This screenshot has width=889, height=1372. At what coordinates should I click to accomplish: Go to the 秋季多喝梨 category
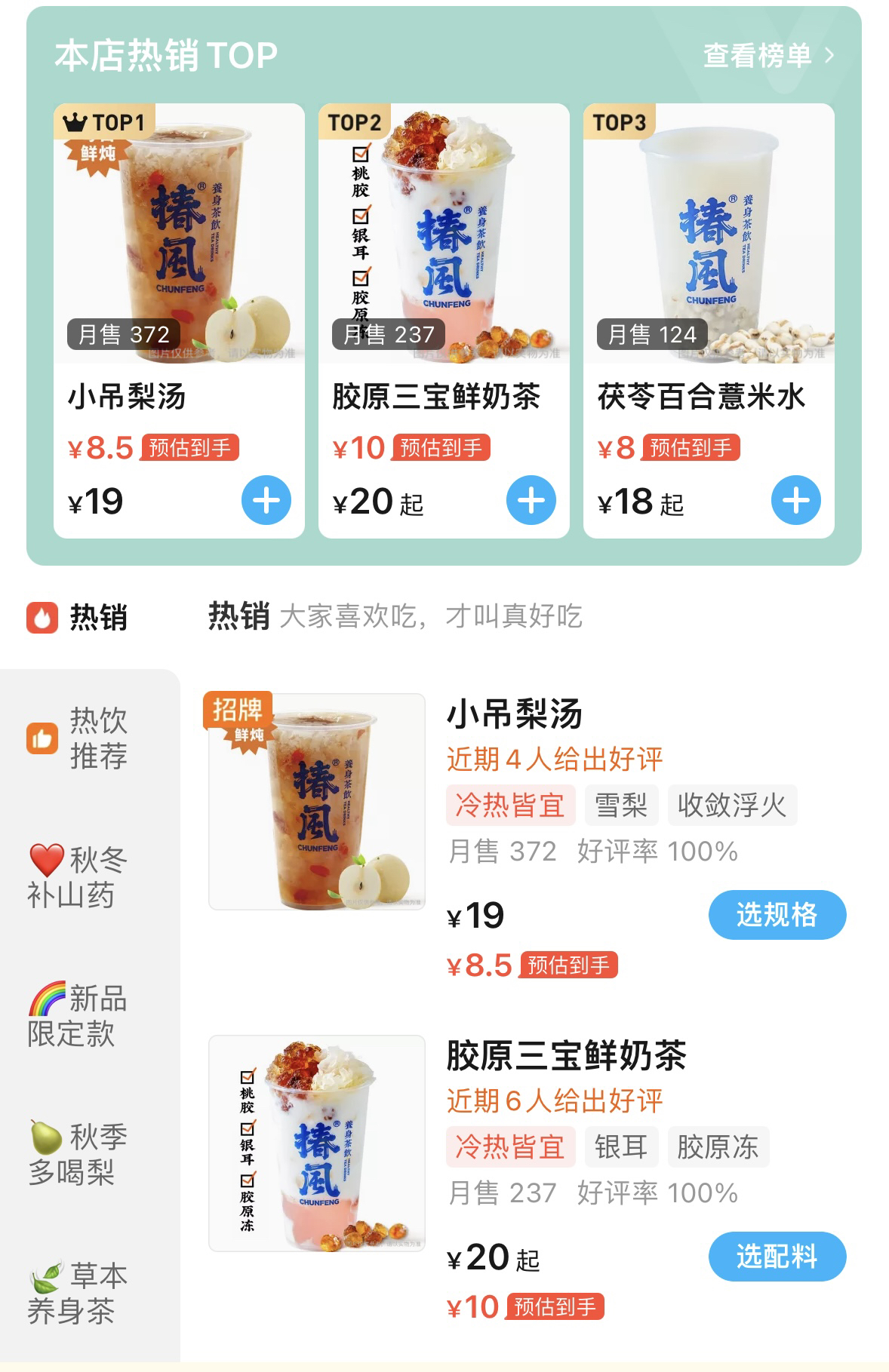[x=78, y=1154]
